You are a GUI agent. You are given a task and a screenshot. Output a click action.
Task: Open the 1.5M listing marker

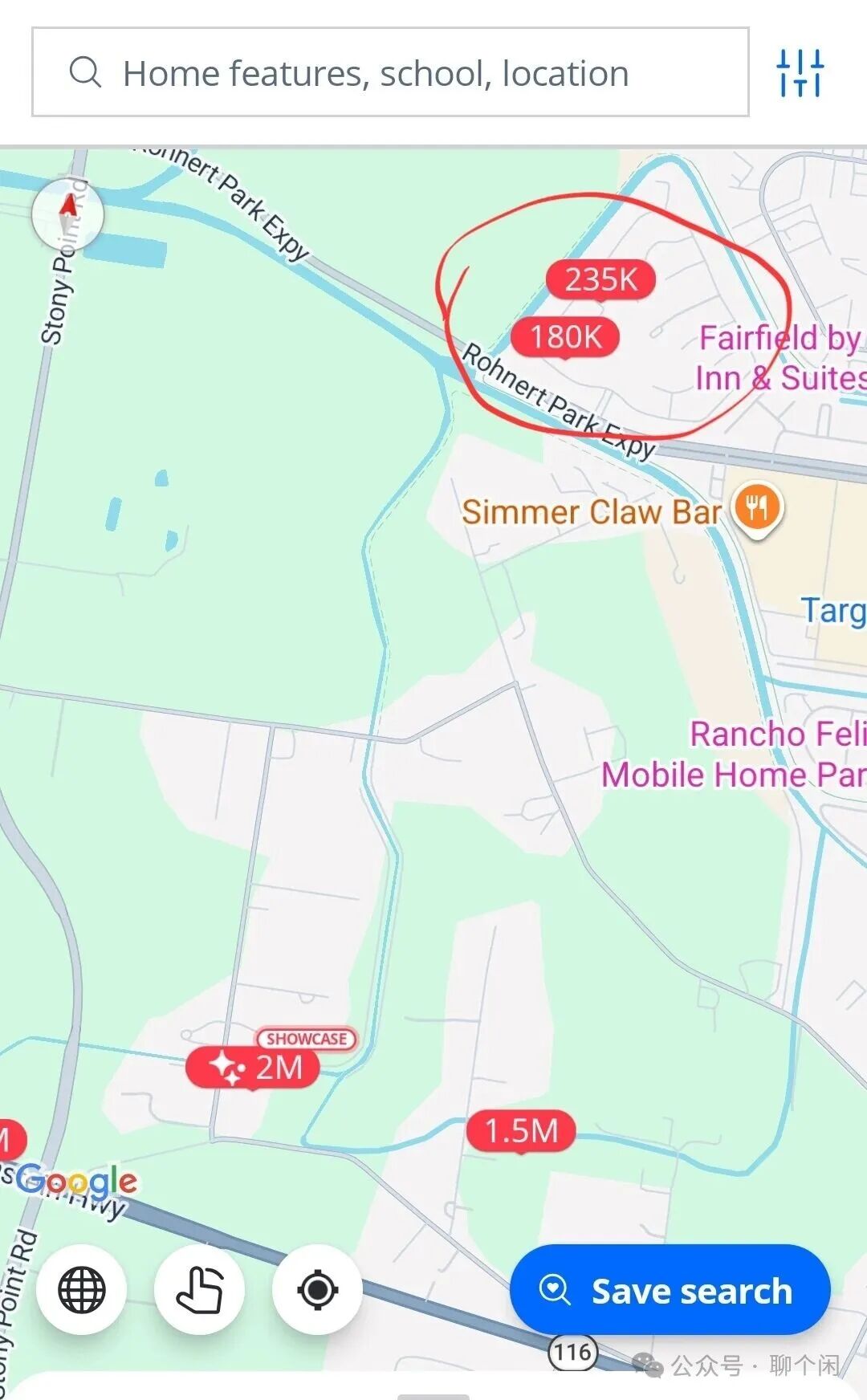[x=521, y=1132]
